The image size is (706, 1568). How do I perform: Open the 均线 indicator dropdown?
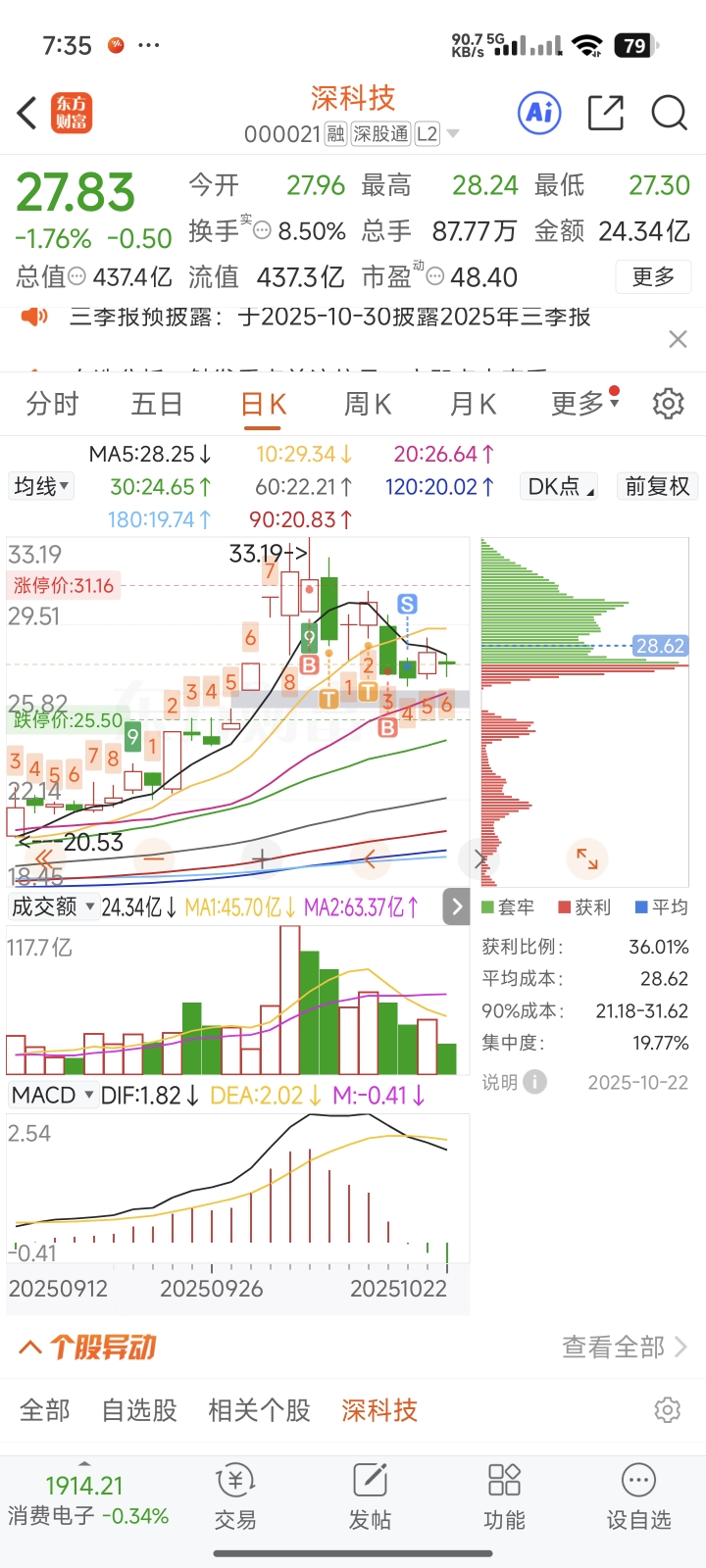tap(41, 486)
